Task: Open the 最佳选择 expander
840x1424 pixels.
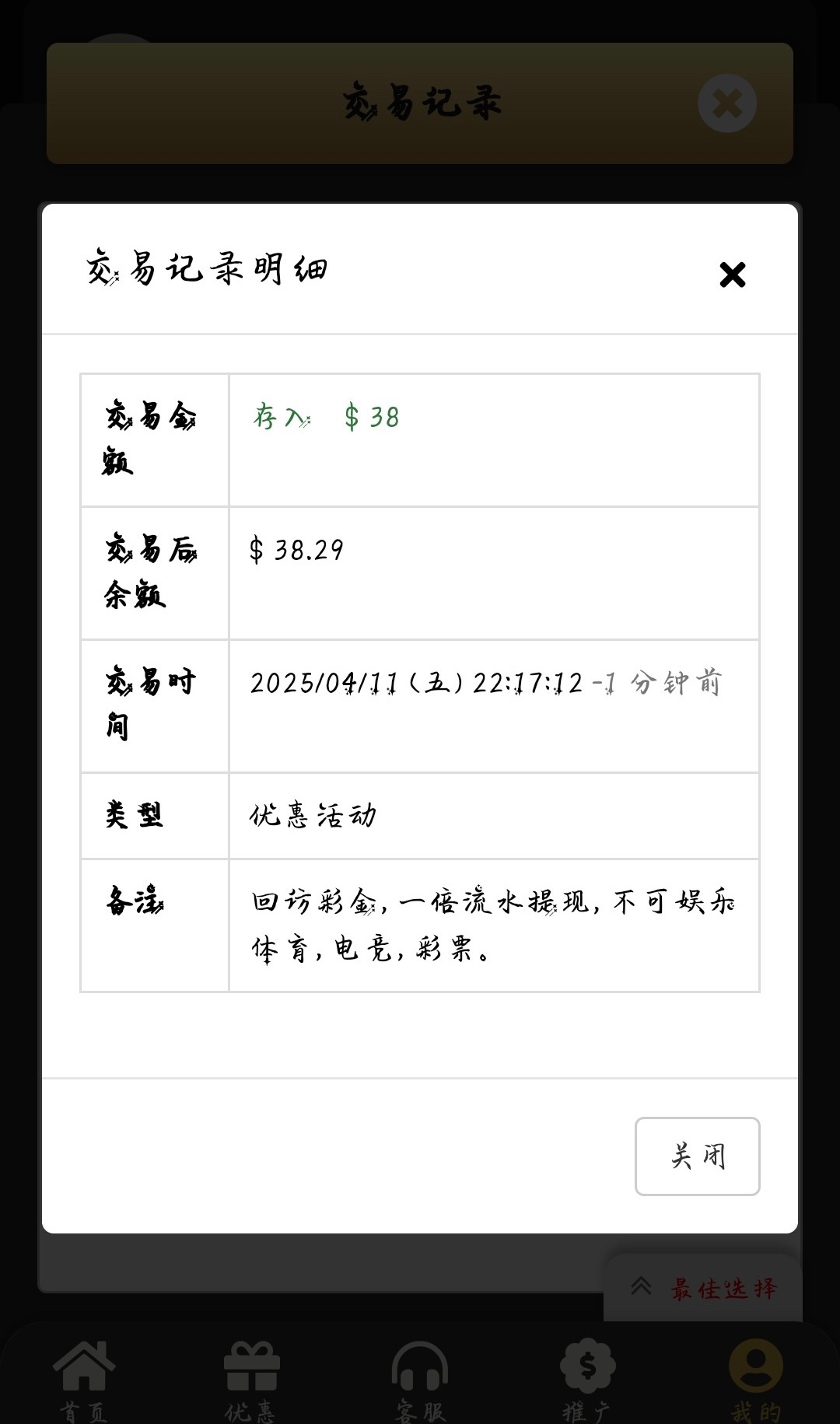Action: pos(703,1288)
